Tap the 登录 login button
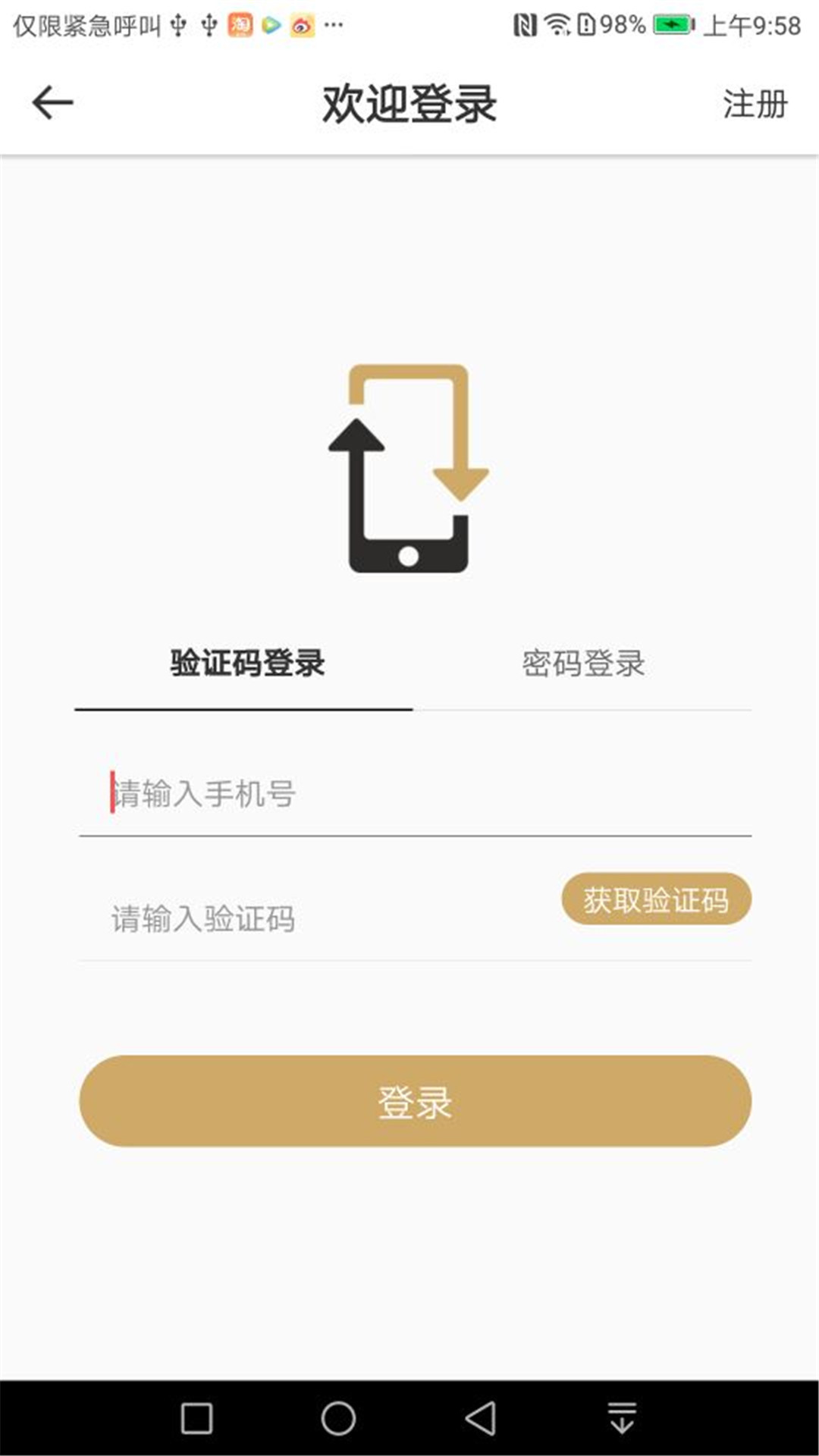Screen dimensions: 819x1456 (415, 1101)
